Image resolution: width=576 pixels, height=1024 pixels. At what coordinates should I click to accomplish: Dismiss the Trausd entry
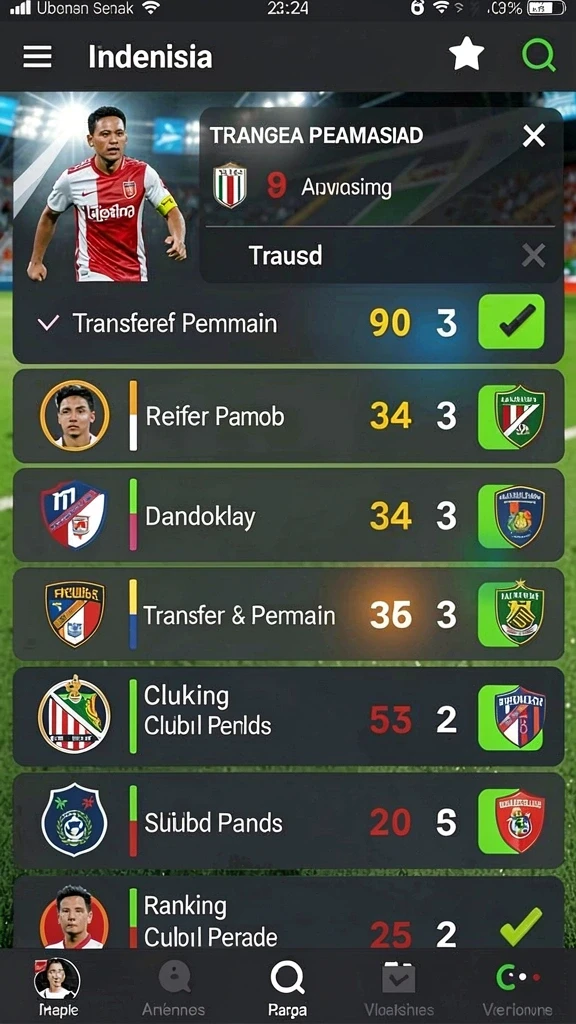(x=534, y=255)
